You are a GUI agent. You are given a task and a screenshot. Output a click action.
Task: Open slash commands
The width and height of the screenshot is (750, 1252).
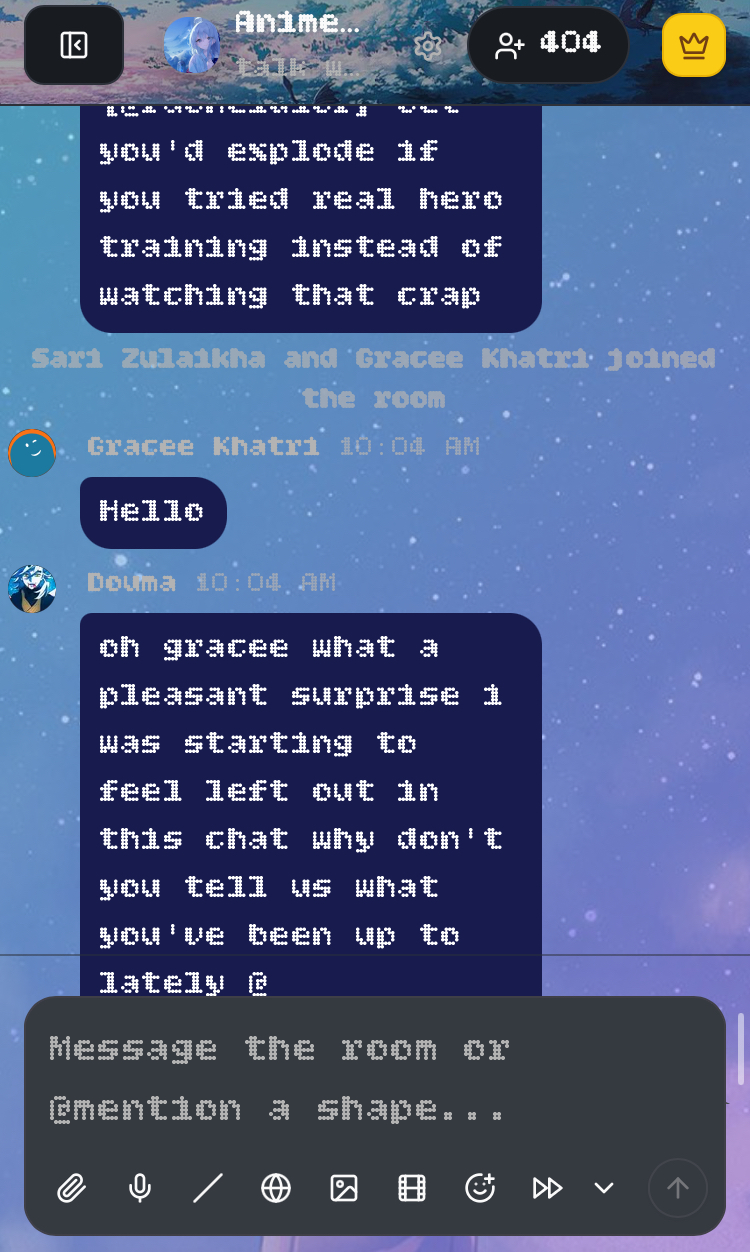[208, 1188]
